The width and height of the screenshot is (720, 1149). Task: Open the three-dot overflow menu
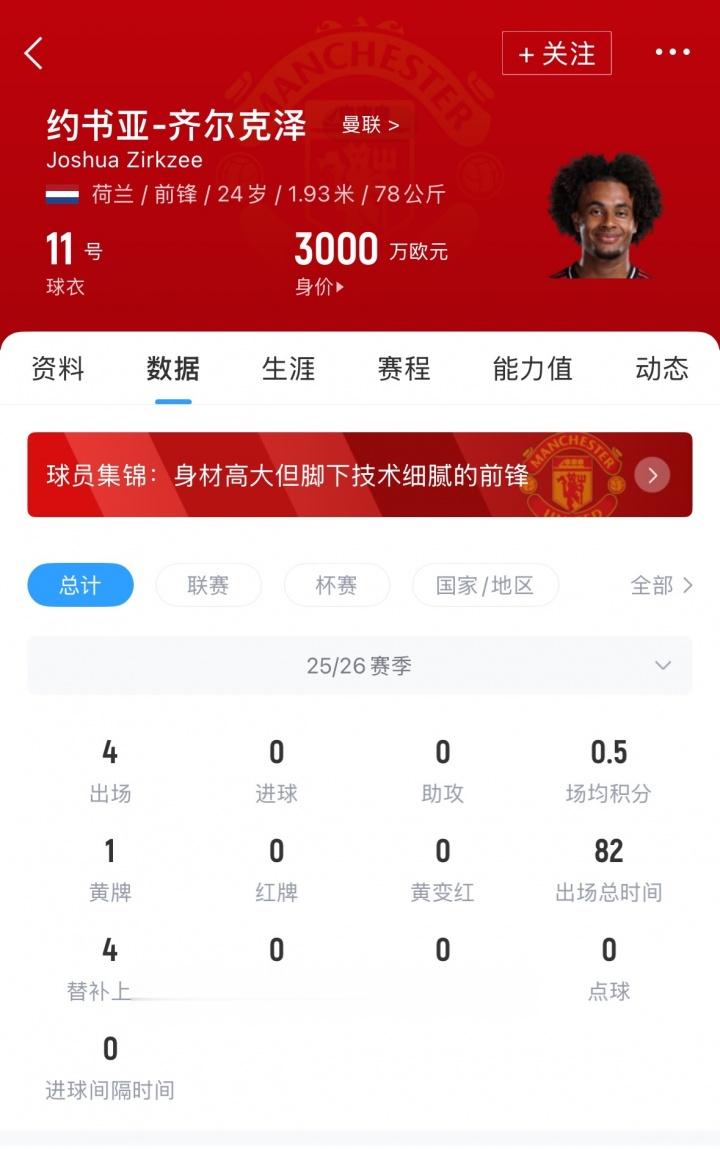point(672,53)
